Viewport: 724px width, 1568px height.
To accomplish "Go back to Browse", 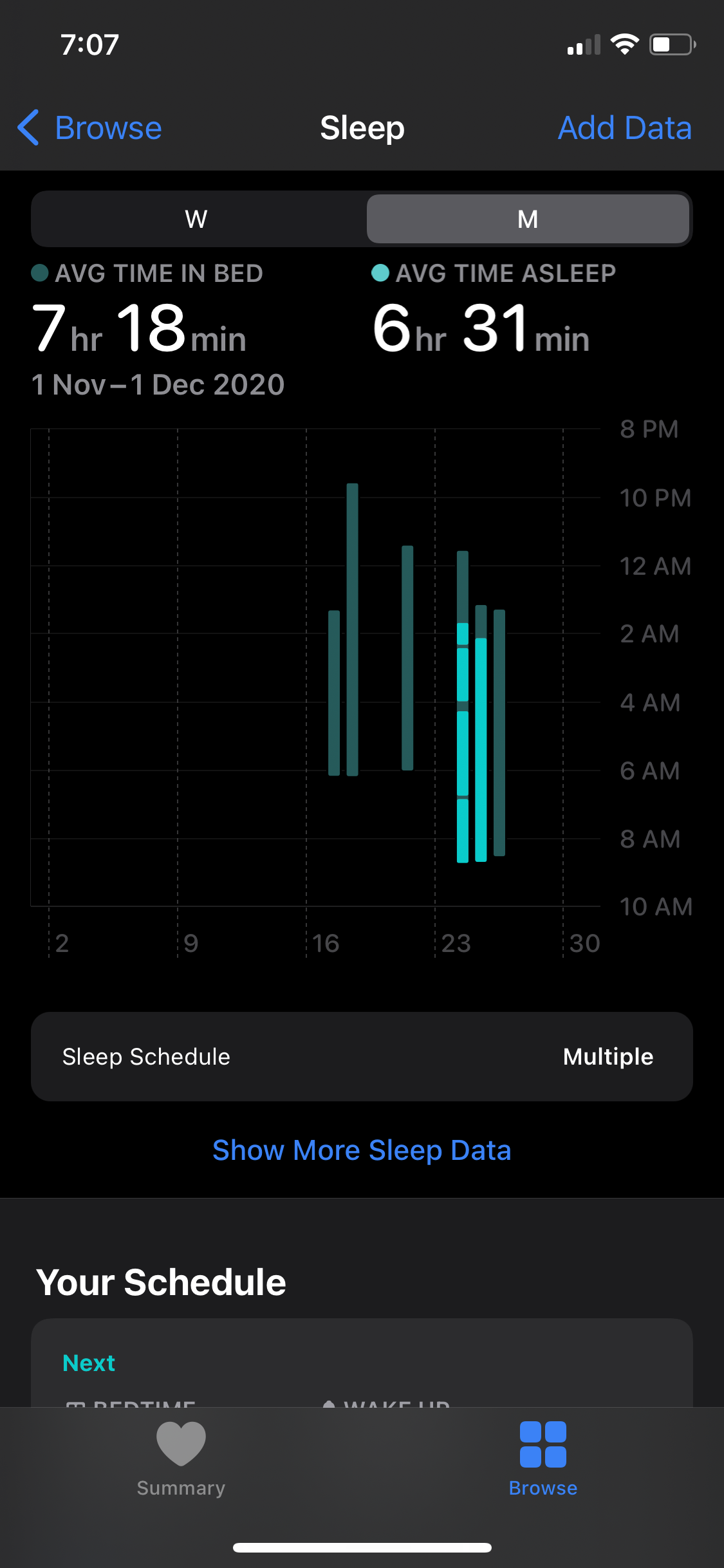I will tap(90, 127).
